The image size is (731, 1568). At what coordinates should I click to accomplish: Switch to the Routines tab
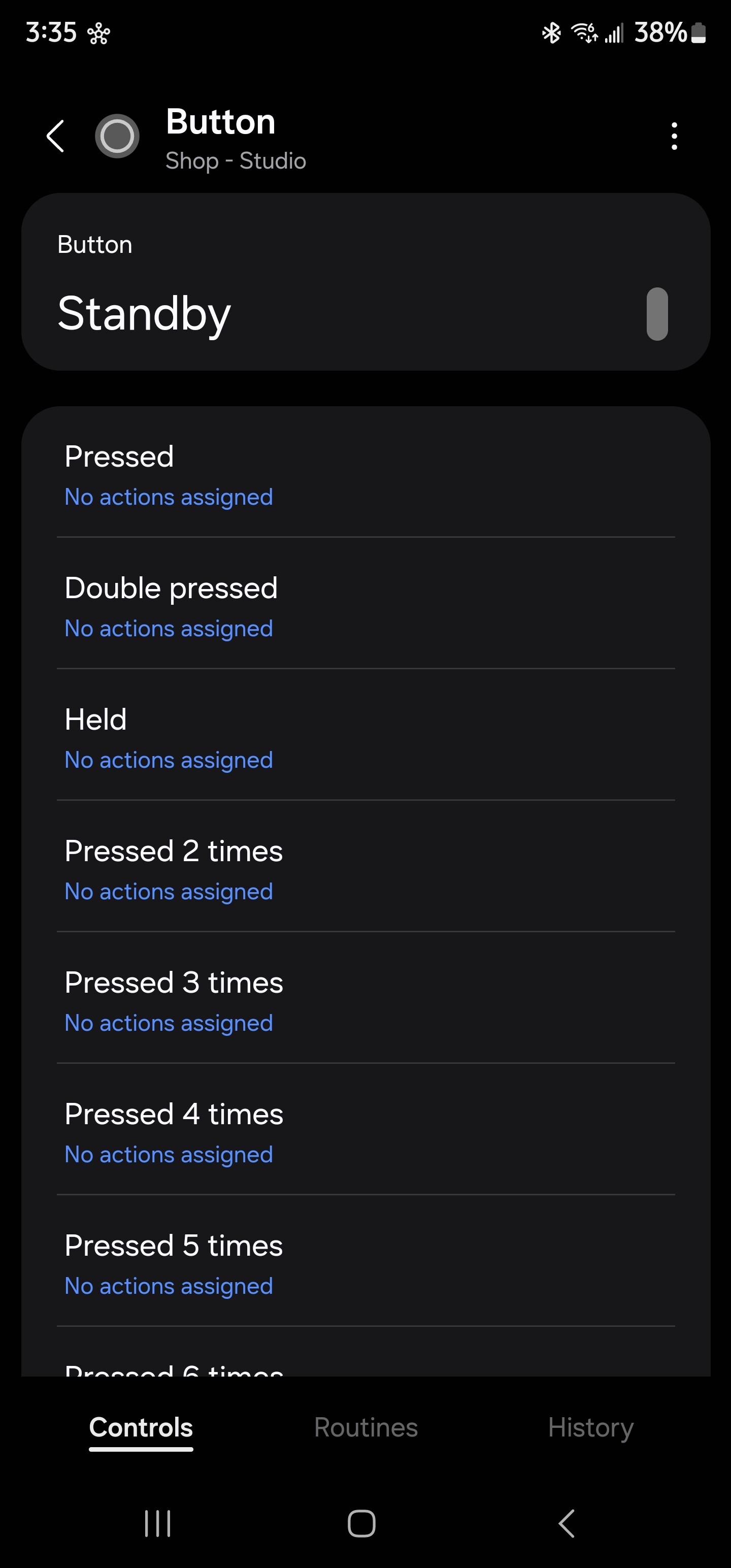point(366,1427)
